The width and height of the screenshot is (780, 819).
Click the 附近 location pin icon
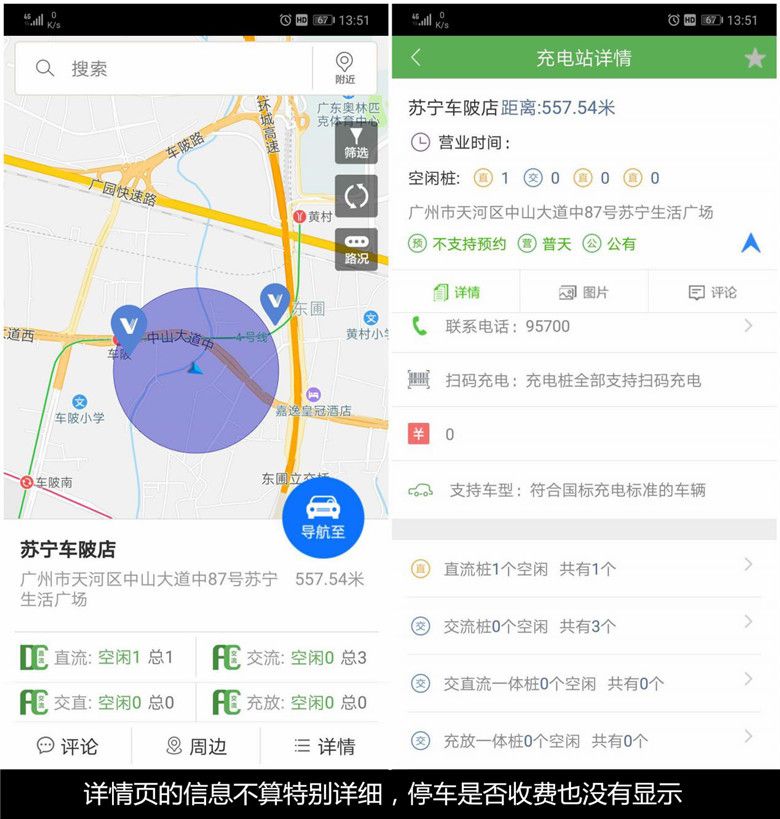click(x=345, y=60)
